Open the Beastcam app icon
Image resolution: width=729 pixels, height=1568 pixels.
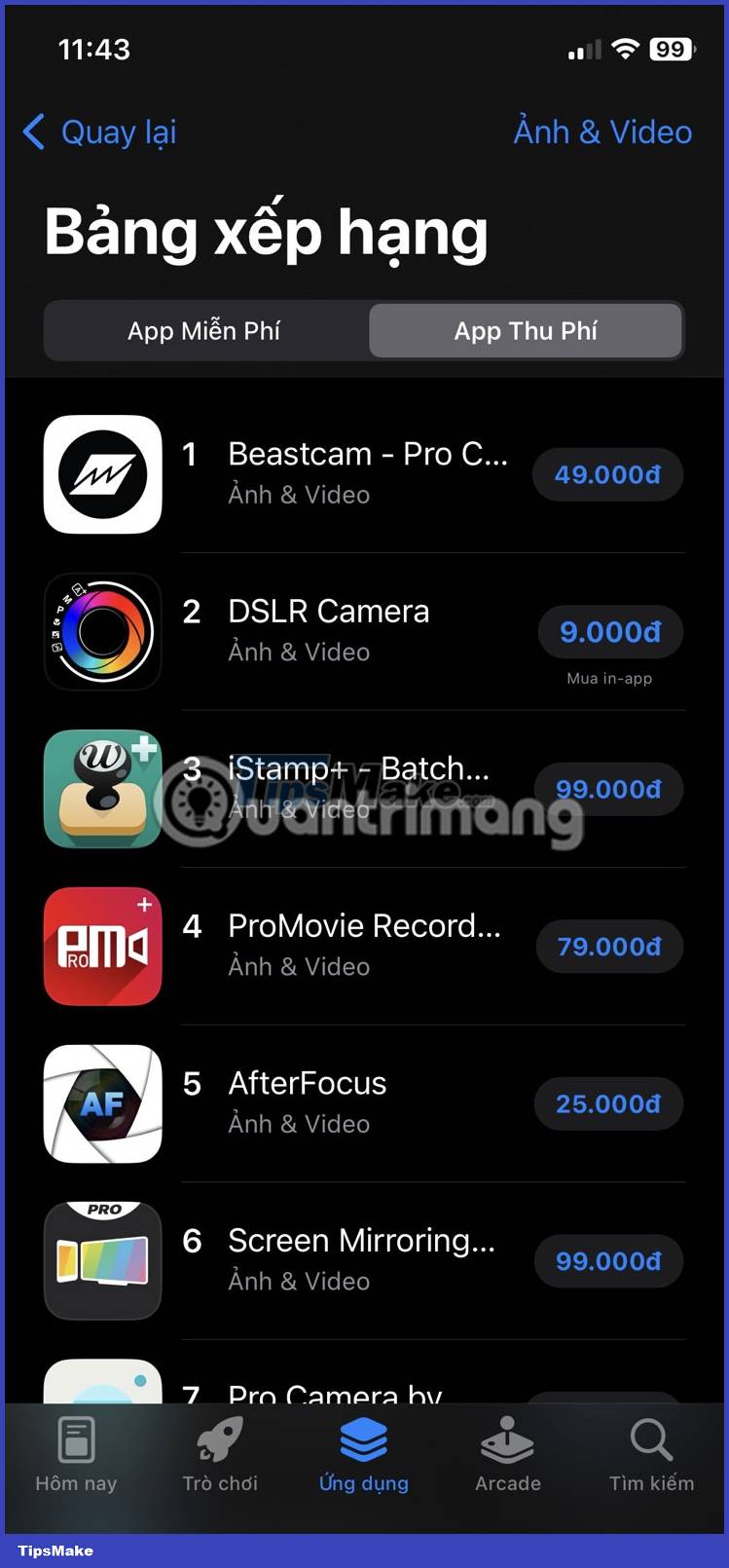102,475
